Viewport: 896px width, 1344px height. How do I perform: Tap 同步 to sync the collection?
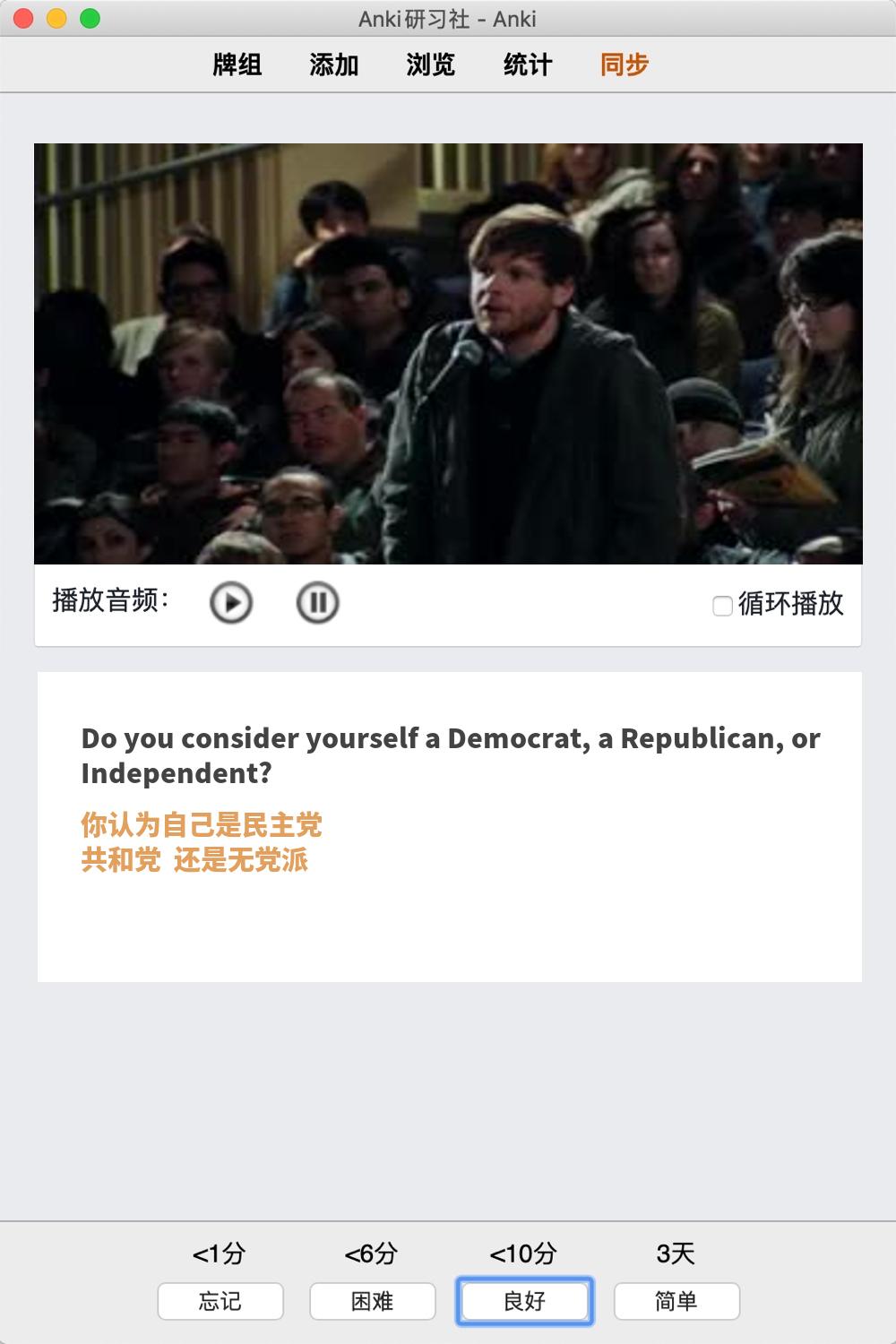tap(625, 65)
